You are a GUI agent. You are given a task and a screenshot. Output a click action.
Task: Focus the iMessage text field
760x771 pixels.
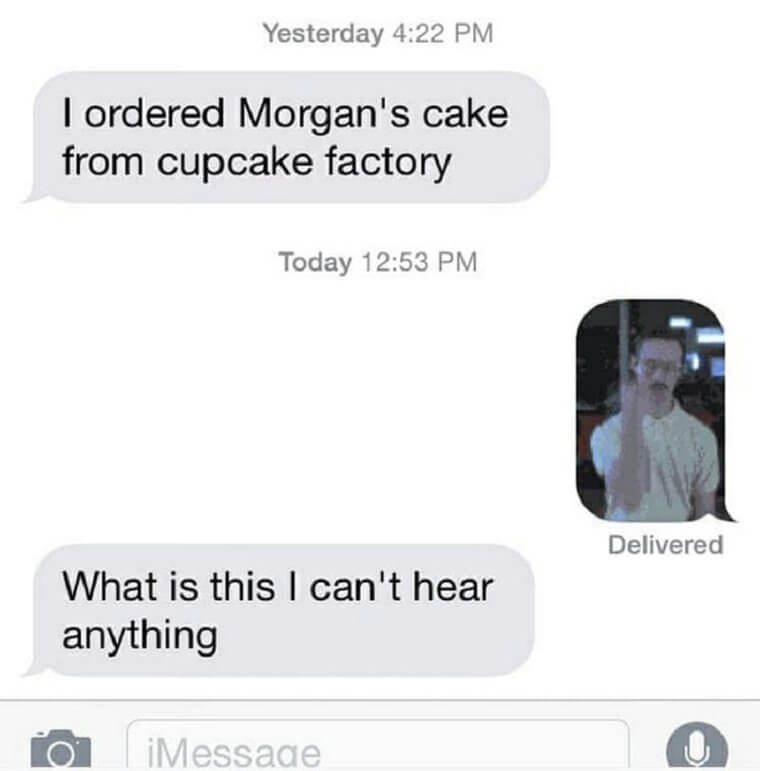click(x=378, y=748)
